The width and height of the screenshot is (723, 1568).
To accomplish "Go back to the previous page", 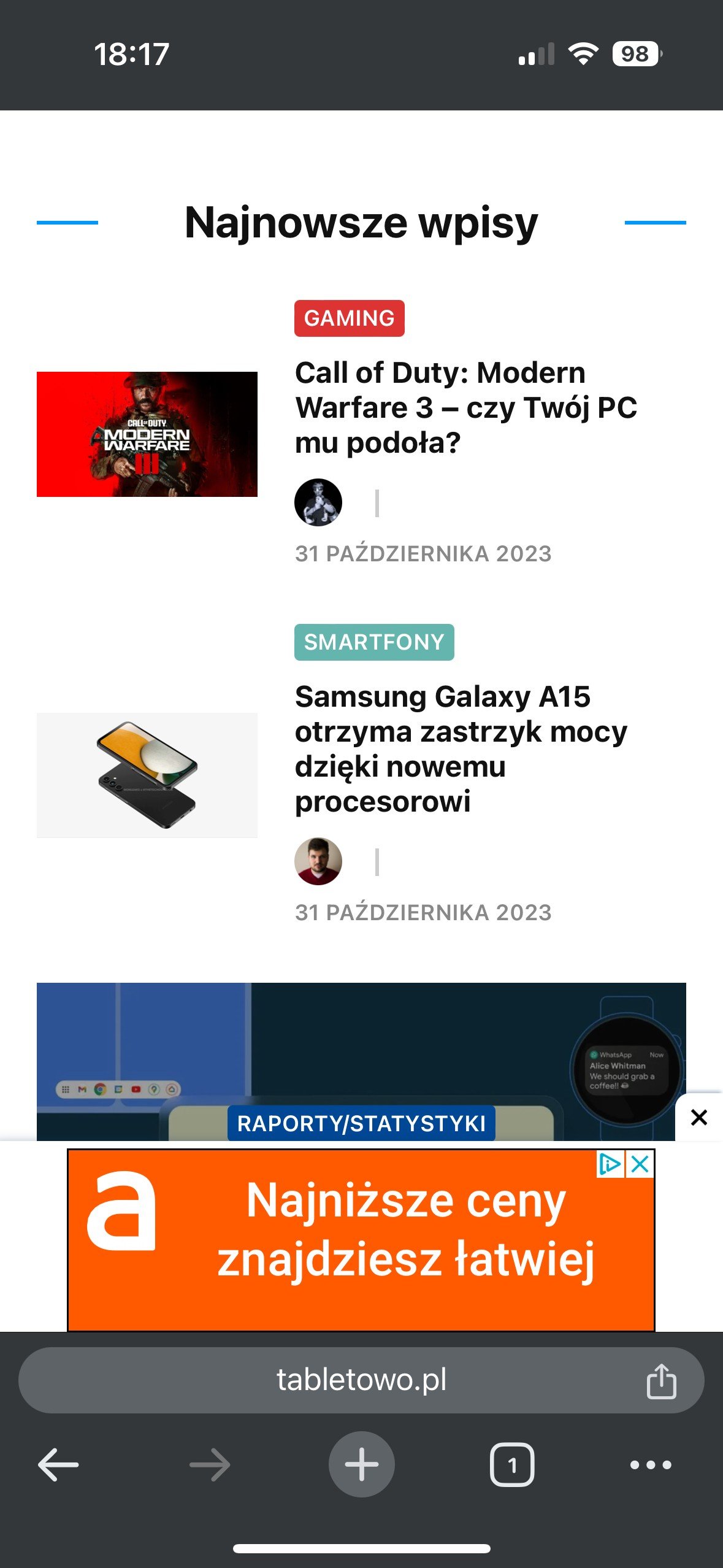I will 58,1465.
